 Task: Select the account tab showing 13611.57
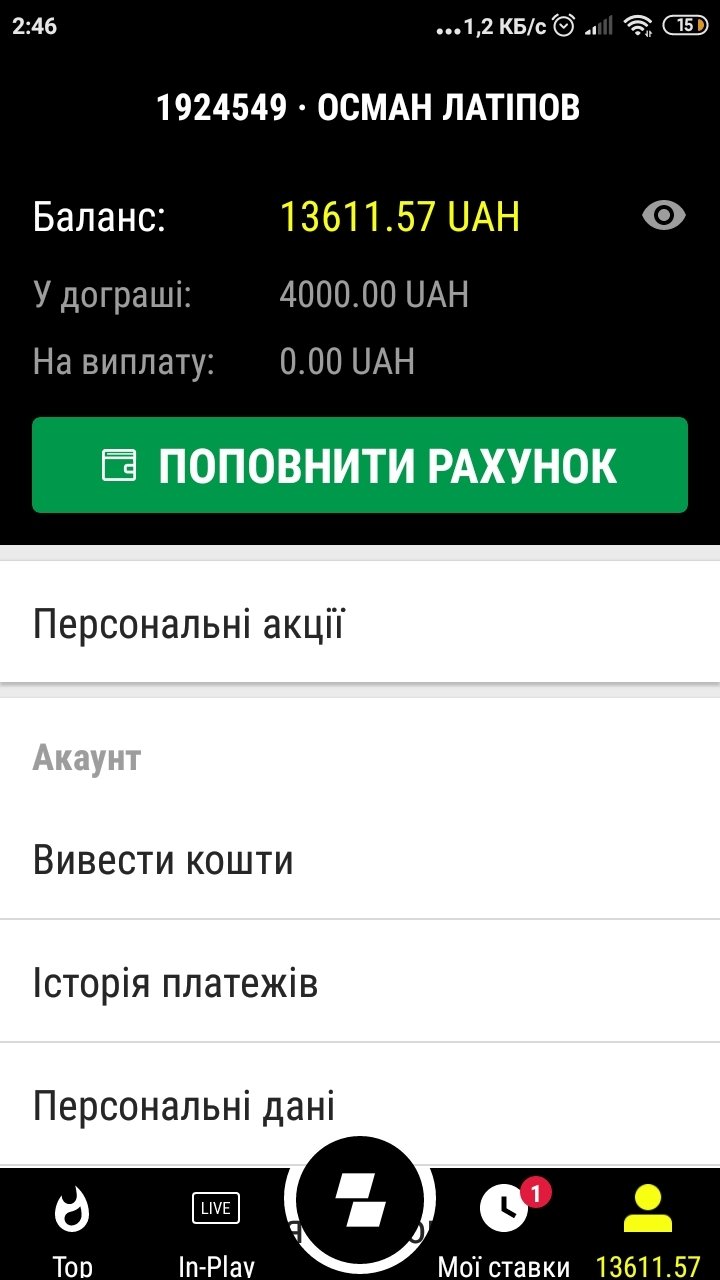pos(647,1225)
